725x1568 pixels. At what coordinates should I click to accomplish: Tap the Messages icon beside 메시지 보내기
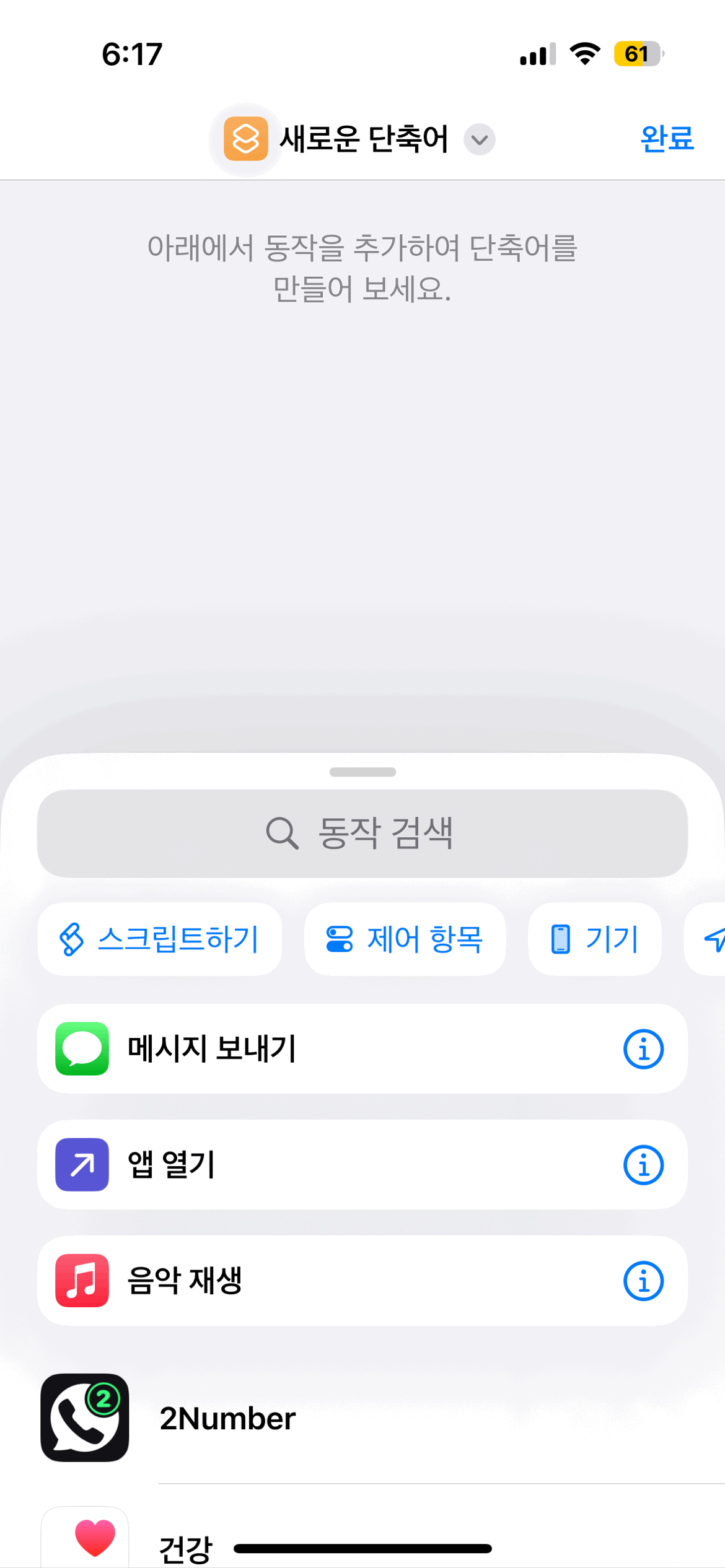[x=81, y=1048]
